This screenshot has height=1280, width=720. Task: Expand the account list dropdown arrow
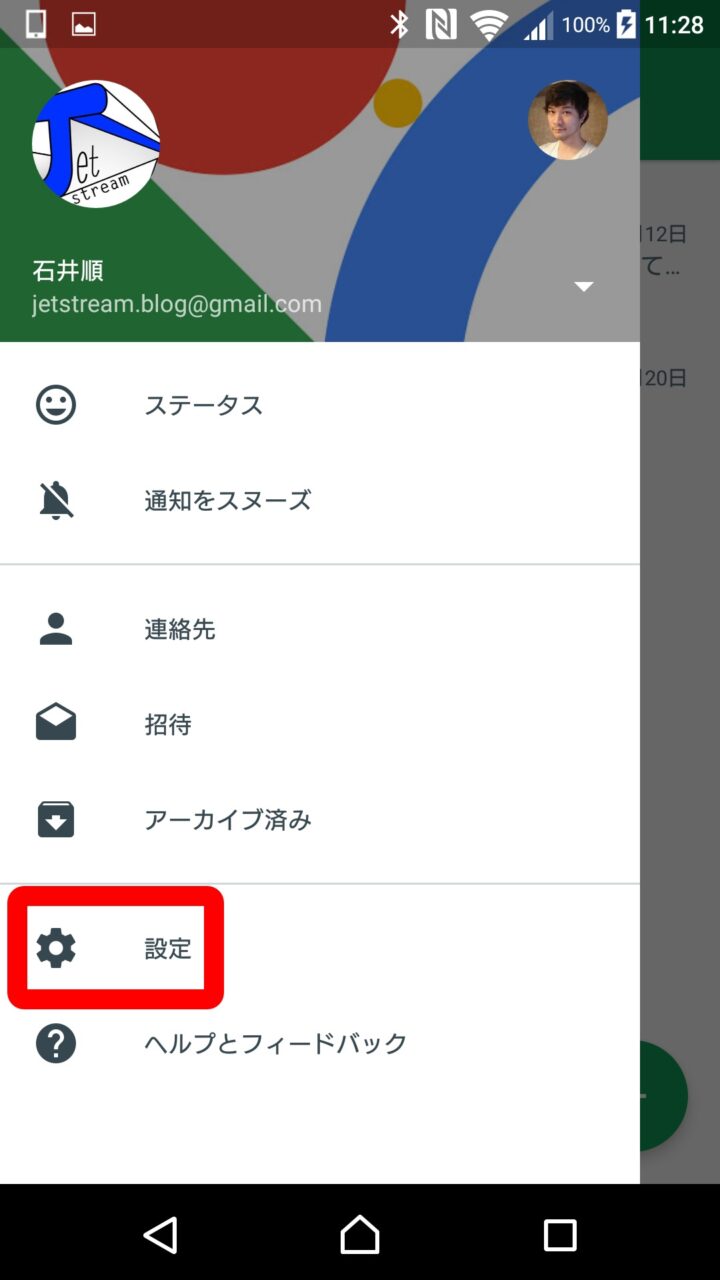[584, 287]
